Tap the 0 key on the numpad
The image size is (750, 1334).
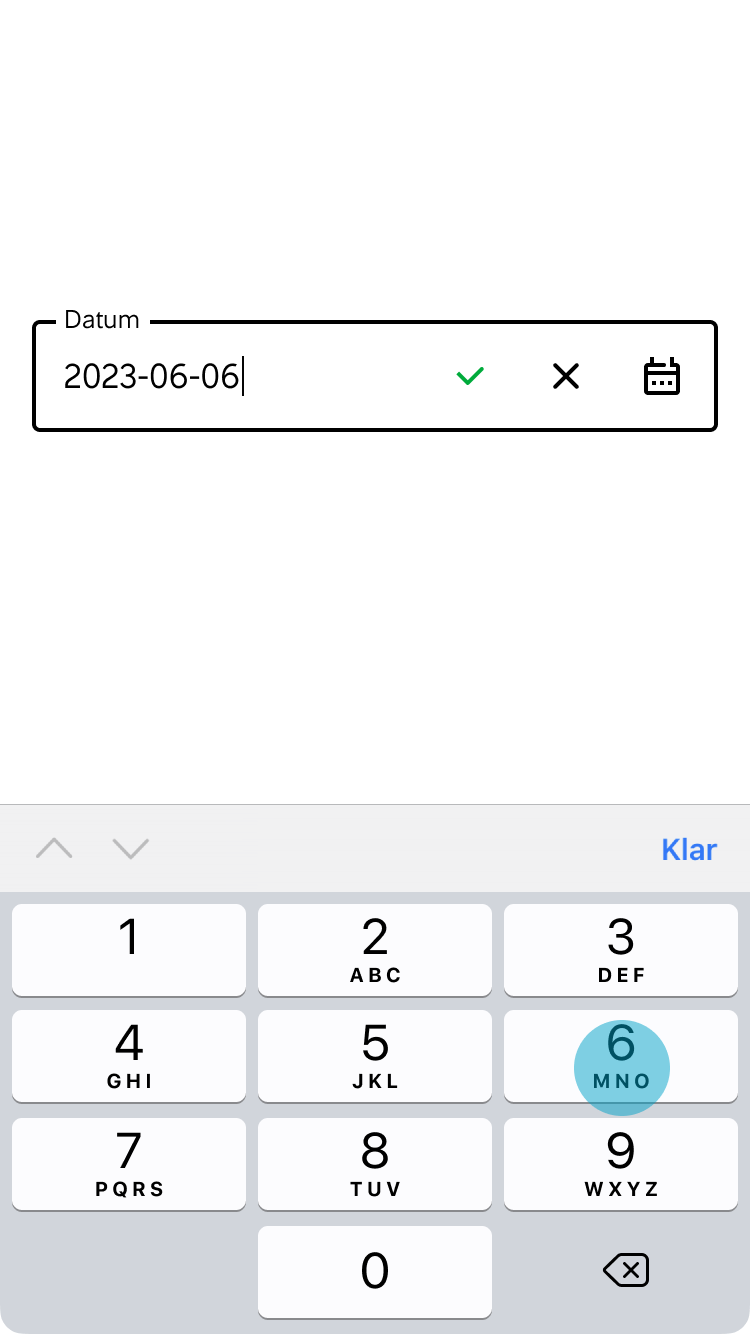coord(375,1269)
